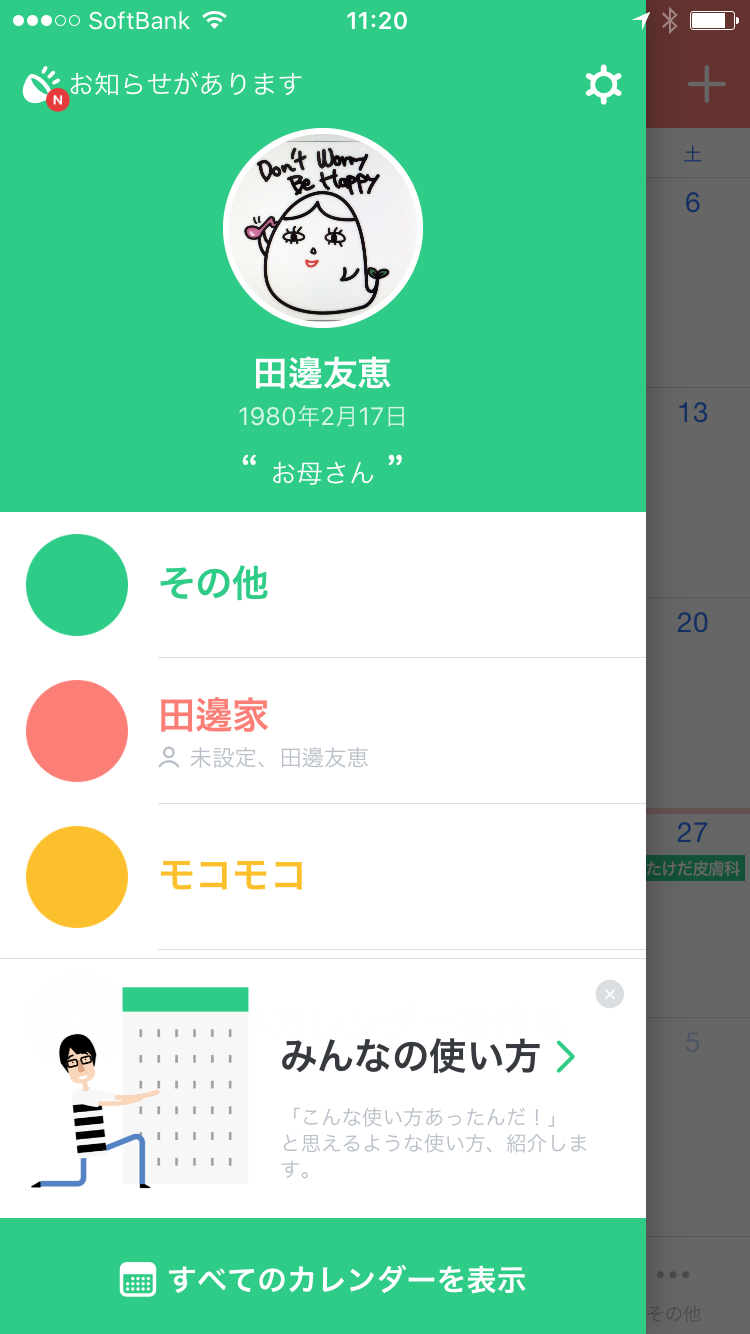Edit the お母さん status message
Image resolution: width=750 pixels, height=1334 pixels.
(x=323, y=470)
